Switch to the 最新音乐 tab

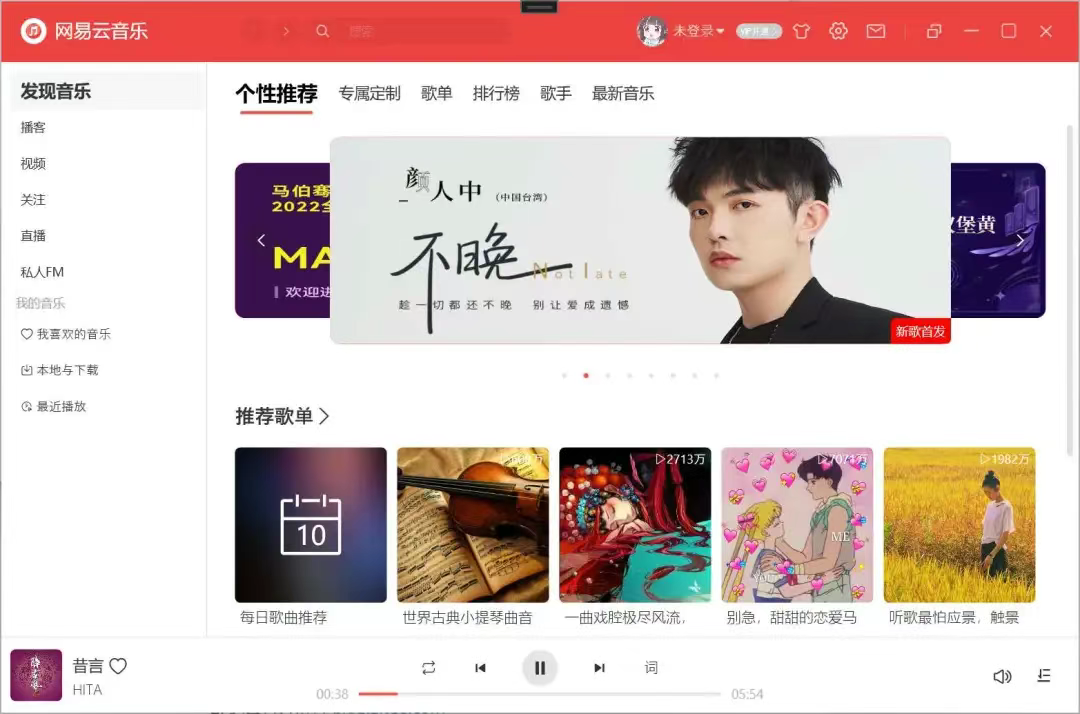(x=622, y=93)
